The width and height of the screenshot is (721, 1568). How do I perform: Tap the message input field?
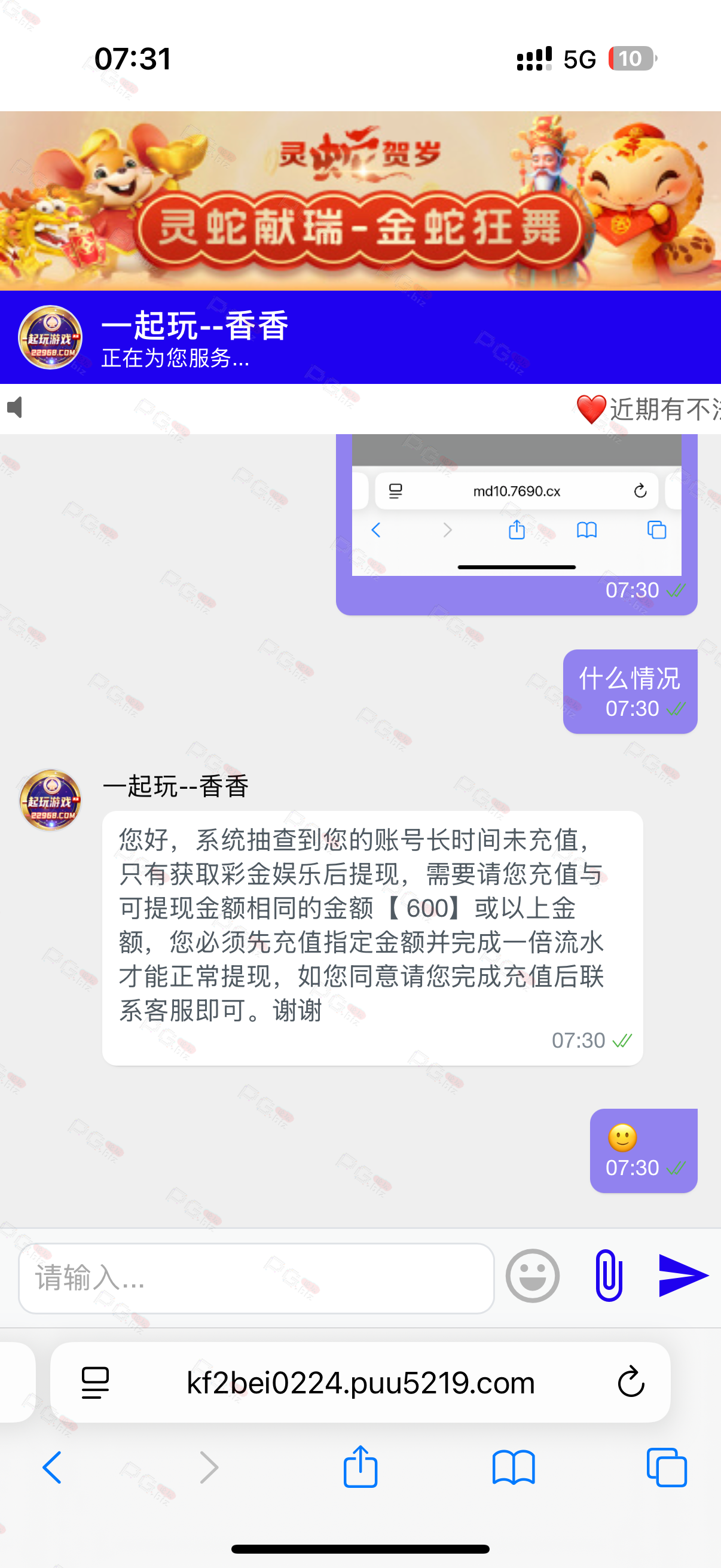[x=256, y=1277]
